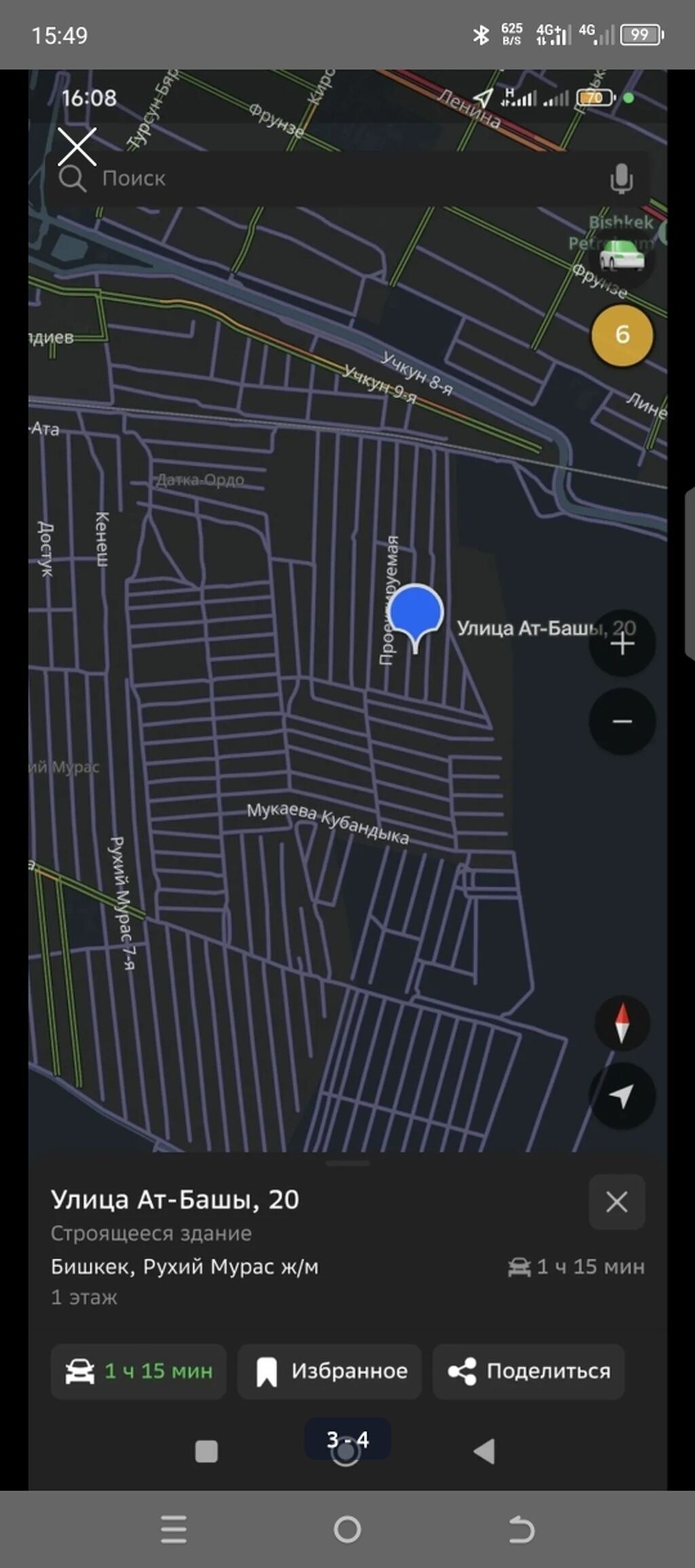
Task: Open the recent apps menu
Action: 174,1529
